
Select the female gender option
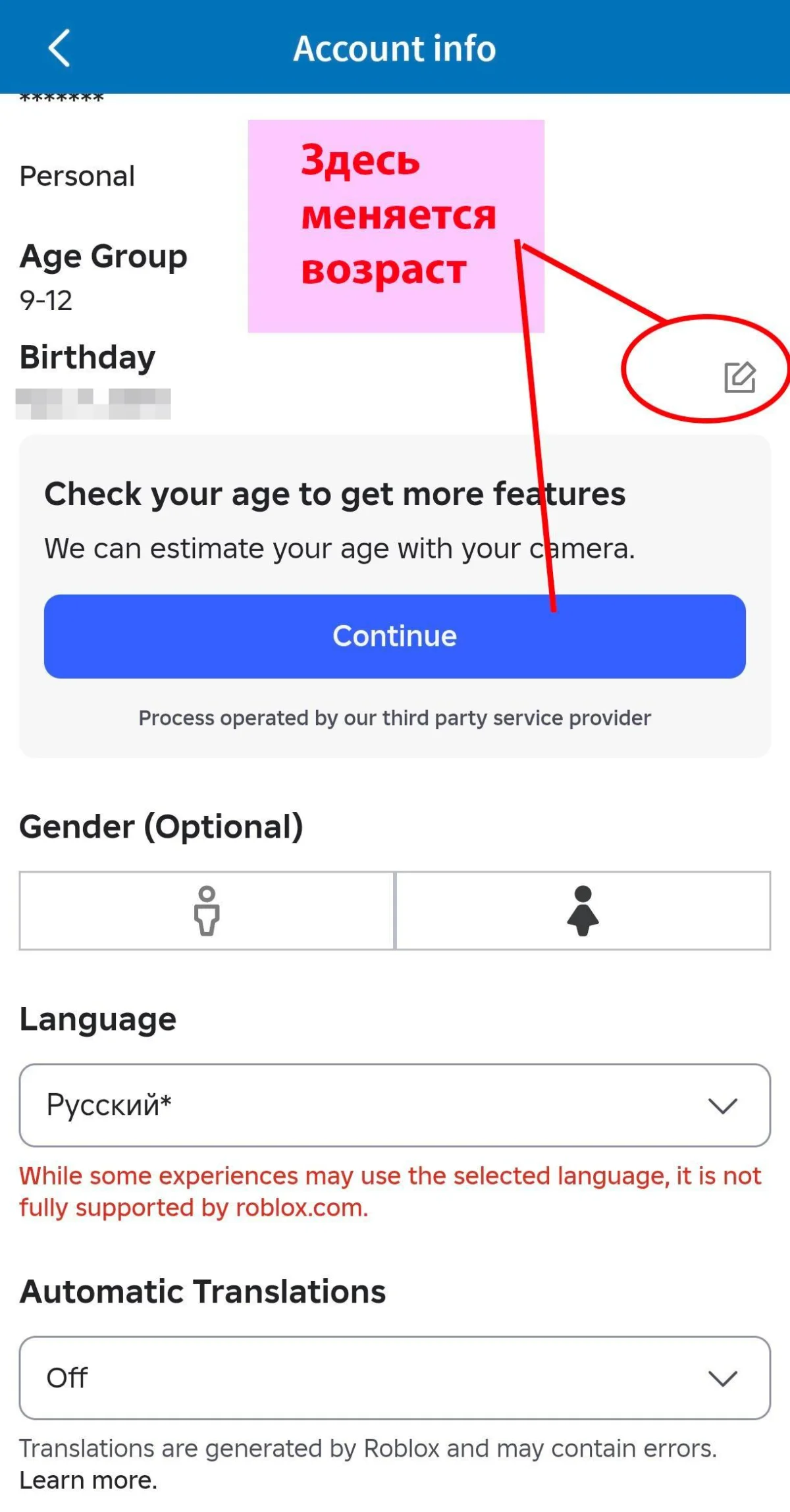pyautogui.click(x=583, y=911)
